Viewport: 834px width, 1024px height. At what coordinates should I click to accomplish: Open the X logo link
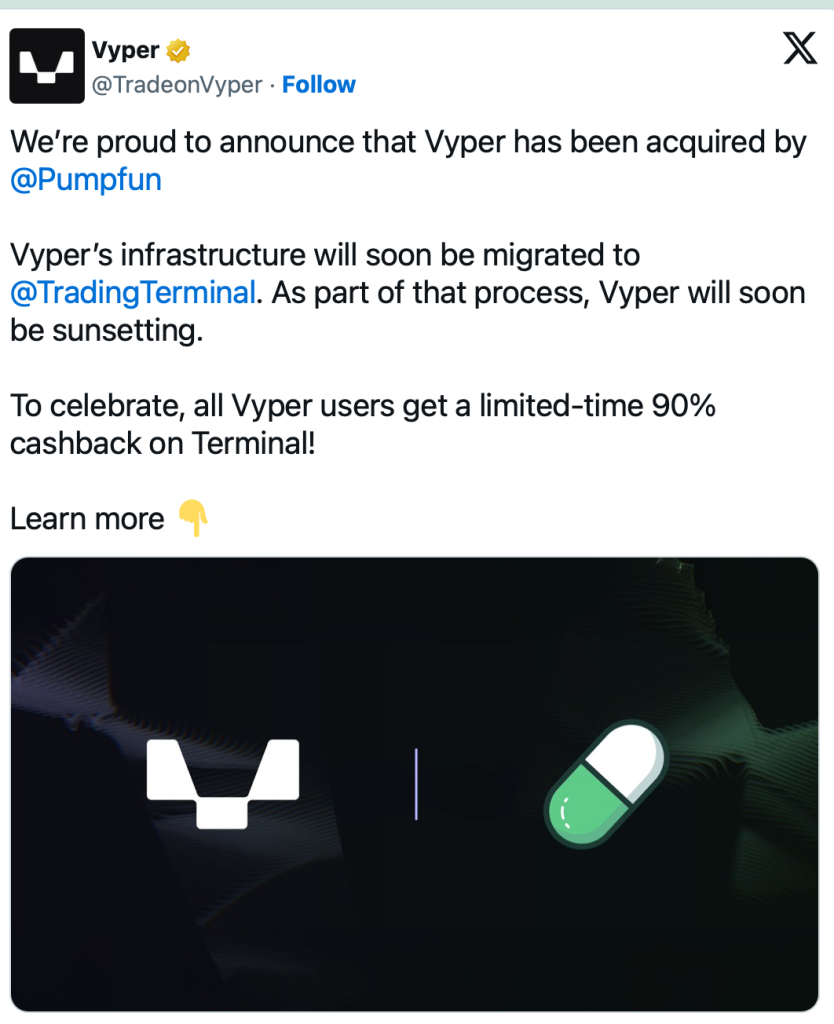click(799, 47)
